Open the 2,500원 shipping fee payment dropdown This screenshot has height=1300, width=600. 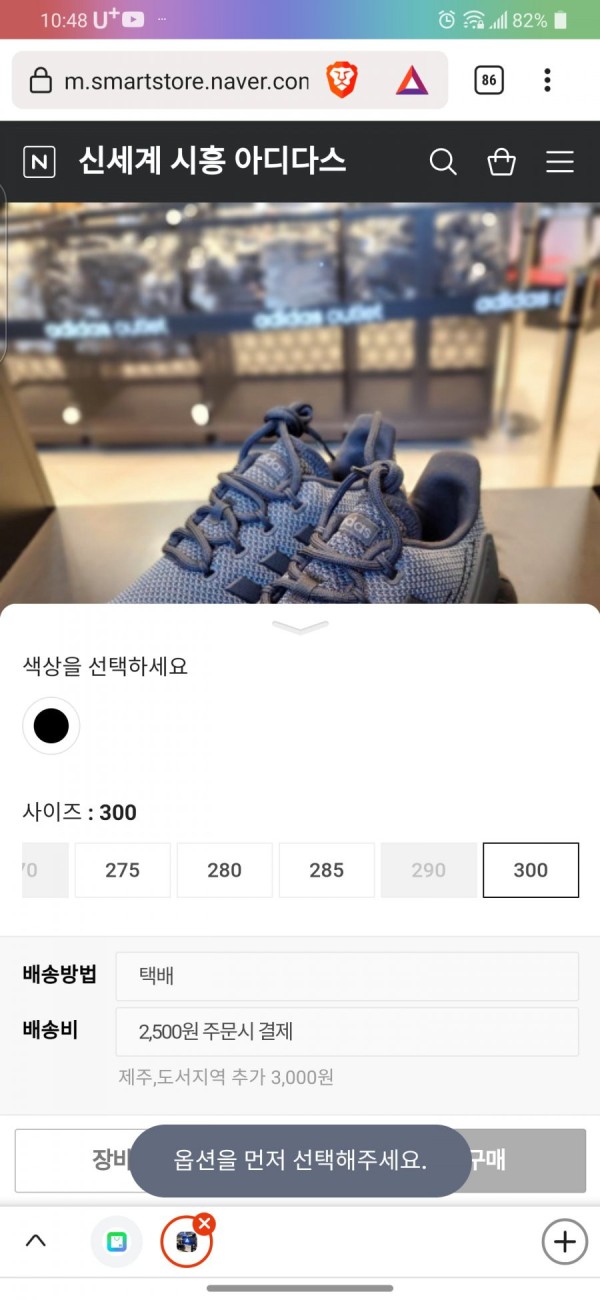(x=346, y=1031)
